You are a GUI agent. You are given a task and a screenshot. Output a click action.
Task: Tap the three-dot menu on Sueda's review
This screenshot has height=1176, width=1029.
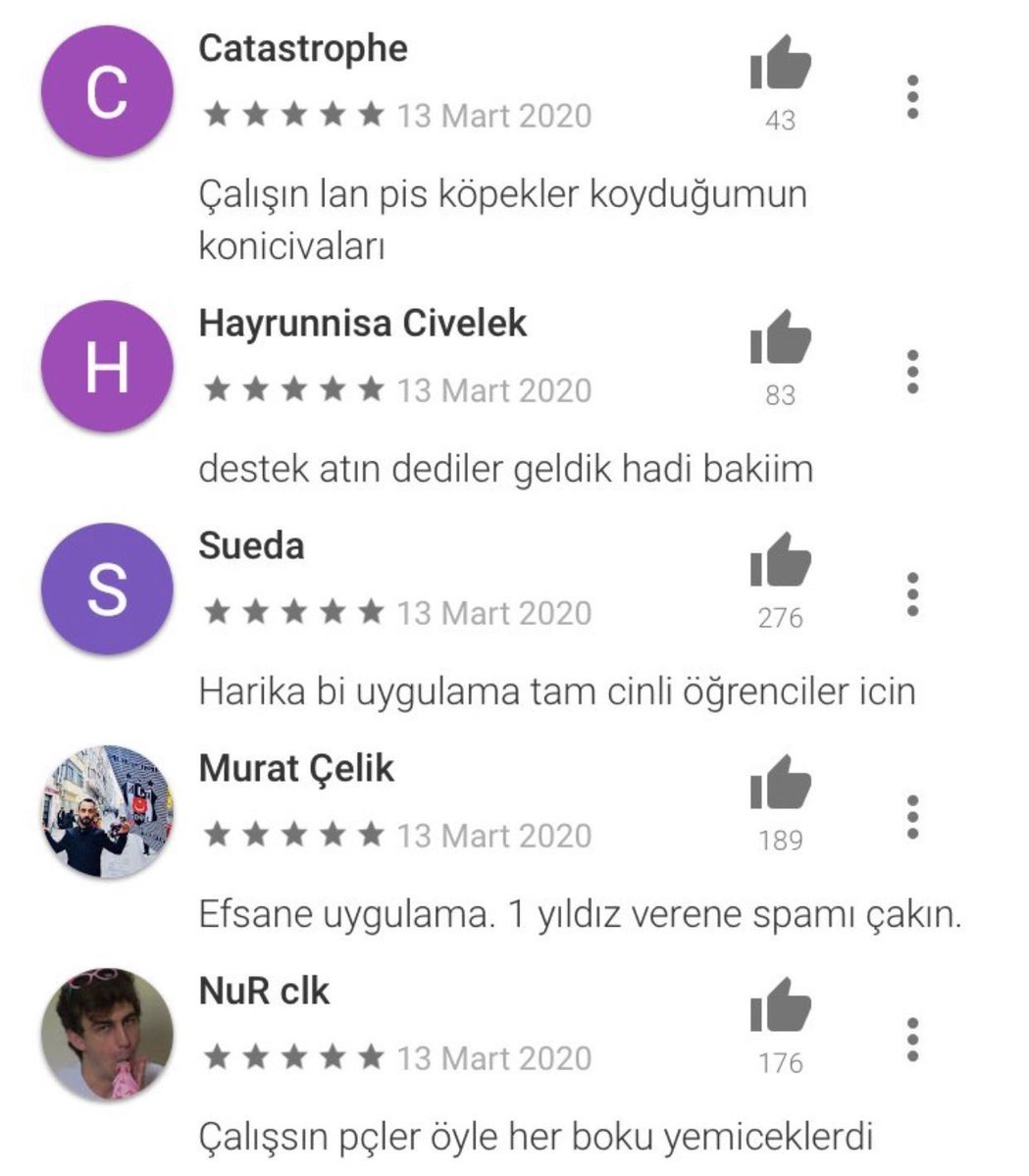913,594
